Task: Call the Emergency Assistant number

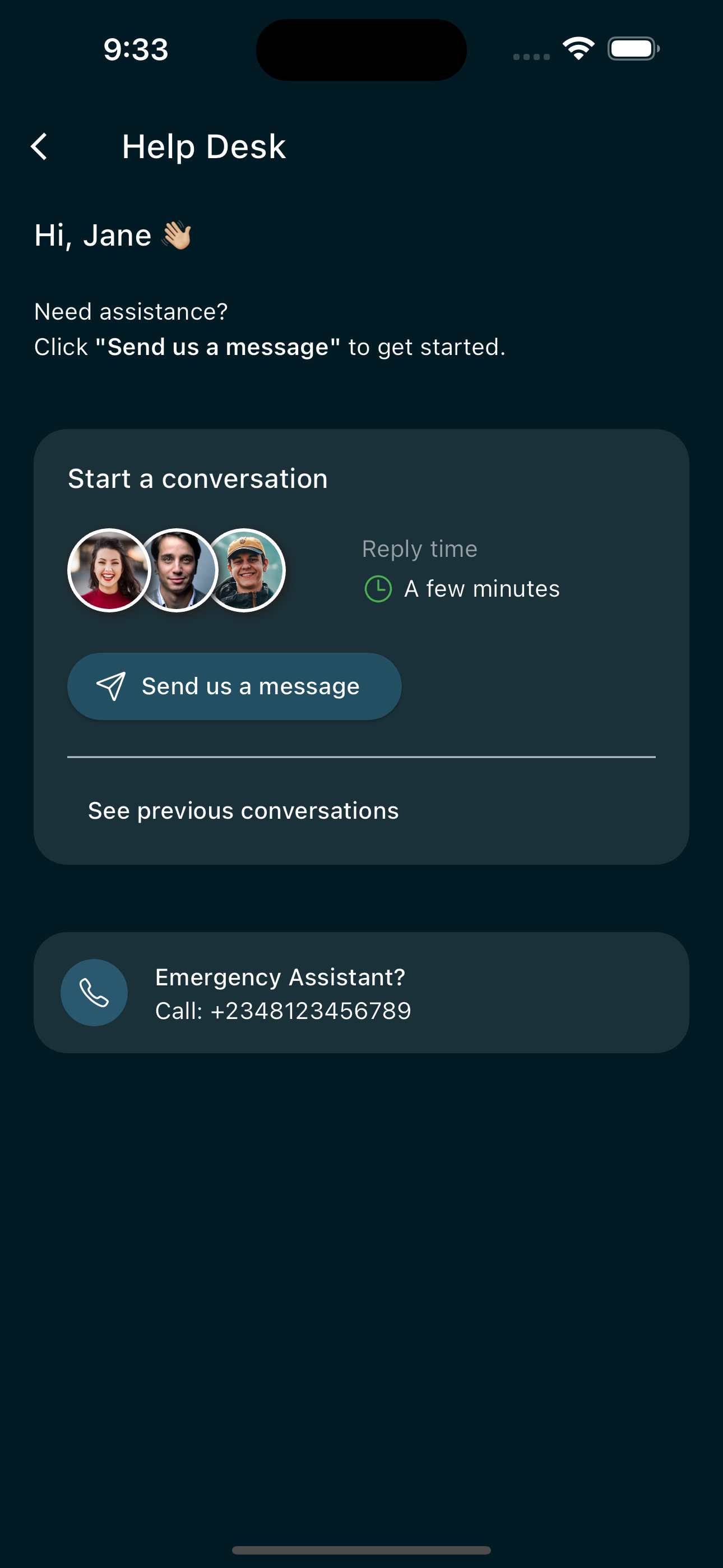Action: point(94,993)
